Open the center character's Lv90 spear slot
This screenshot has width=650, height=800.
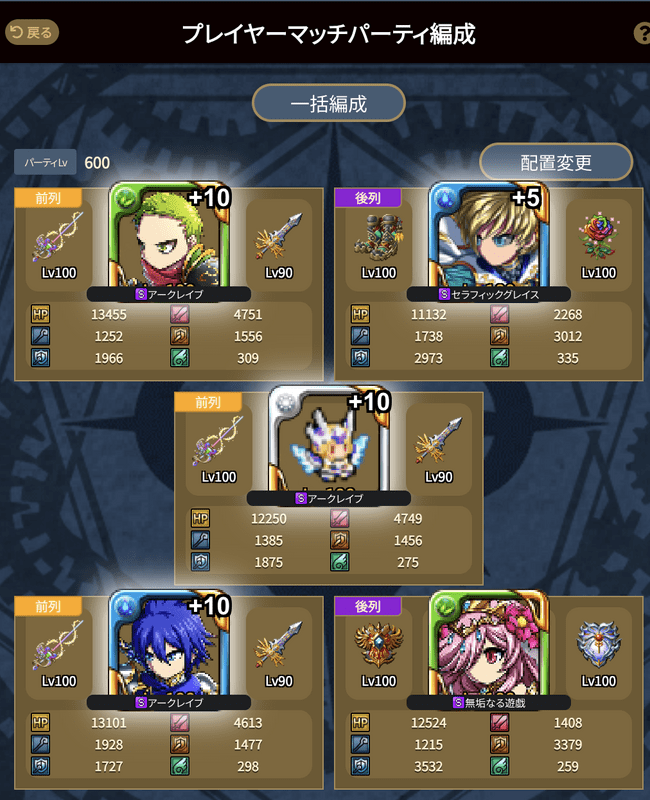439,444
